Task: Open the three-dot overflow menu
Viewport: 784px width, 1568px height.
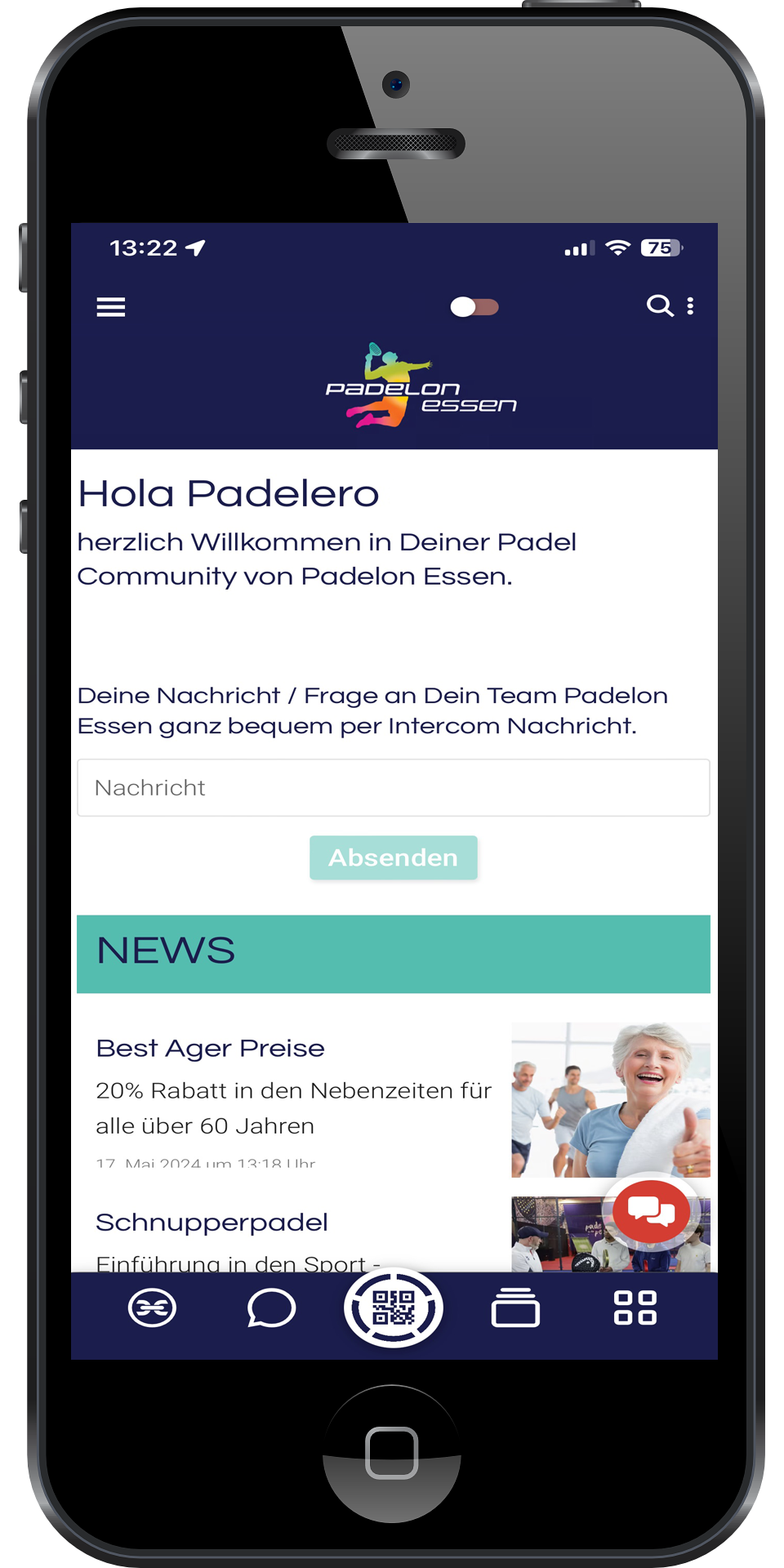Action: pyautogui.click(x=691, y=306)
